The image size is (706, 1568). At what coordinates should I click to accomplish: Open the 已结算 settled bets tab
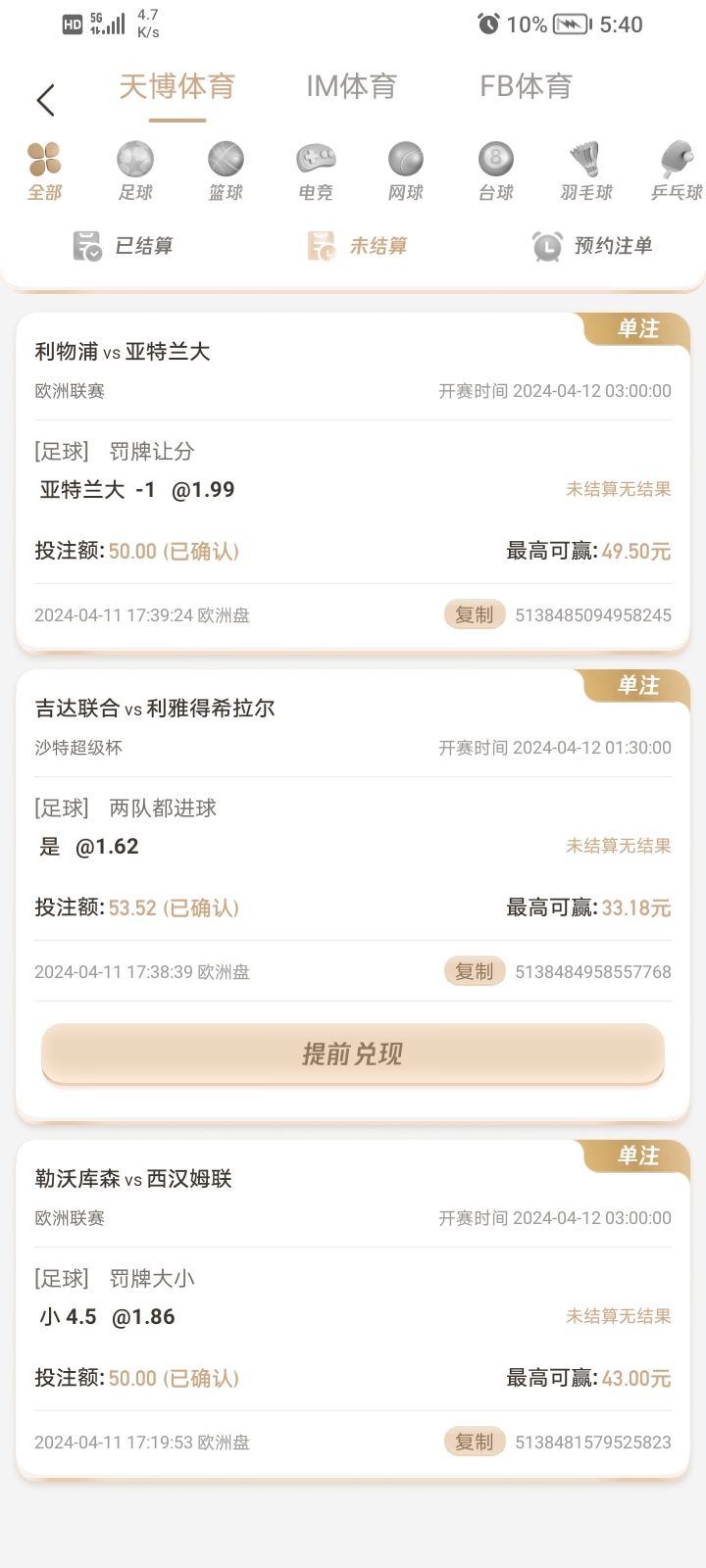[x=125, y=246]
